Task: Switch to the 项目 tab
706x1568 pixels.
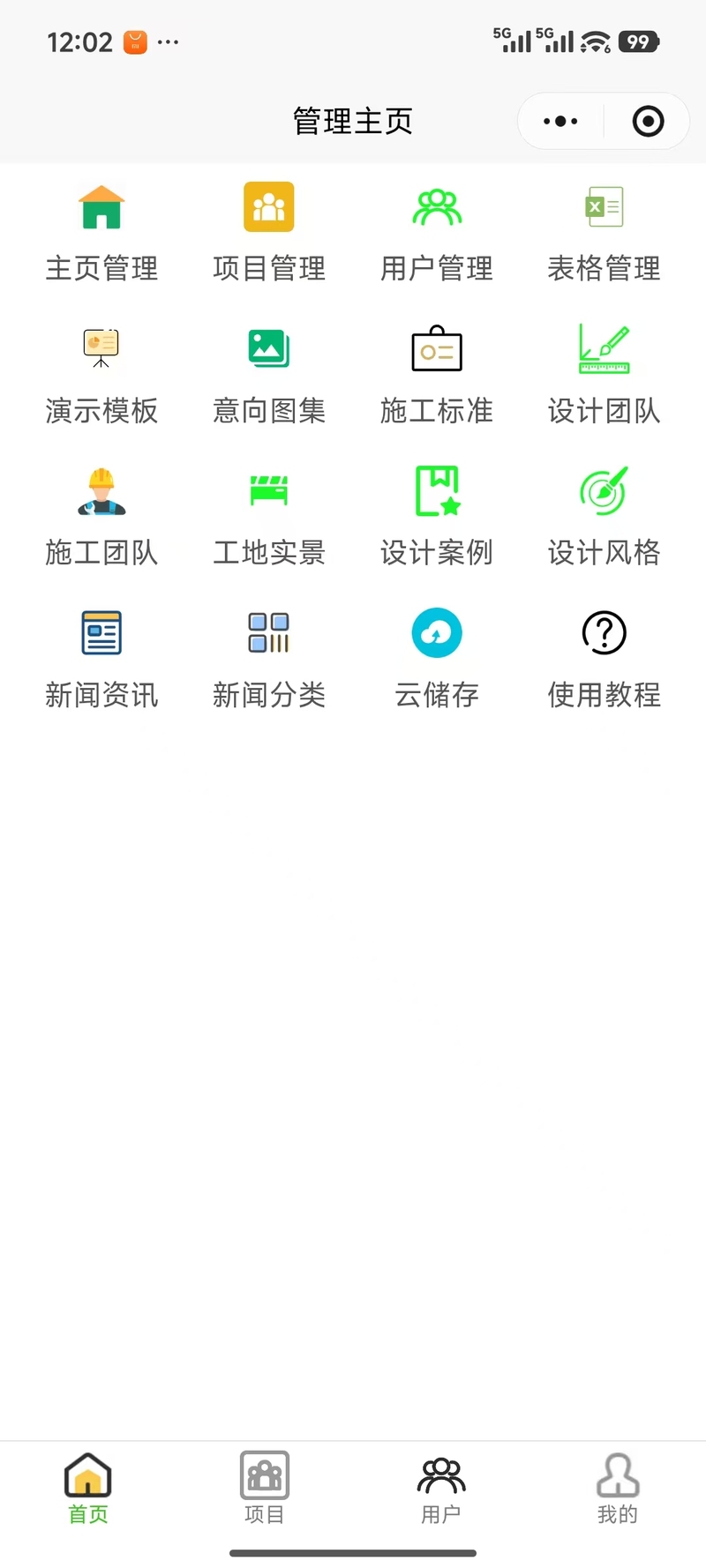Action: 265,1489
